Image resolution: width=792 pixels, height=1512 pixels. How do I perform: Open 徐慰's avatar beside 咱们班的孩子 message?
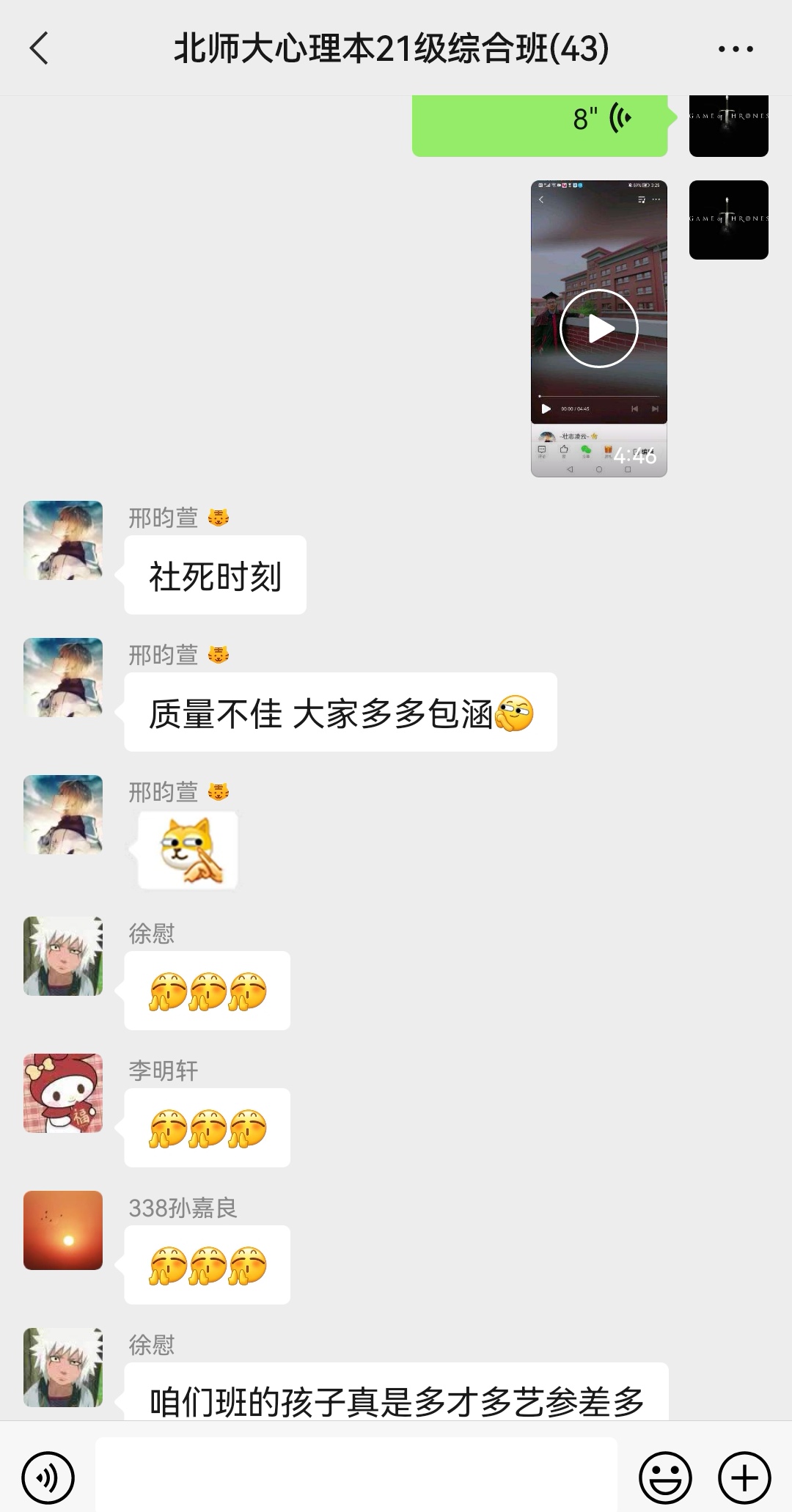click(x=63, y=1367)
